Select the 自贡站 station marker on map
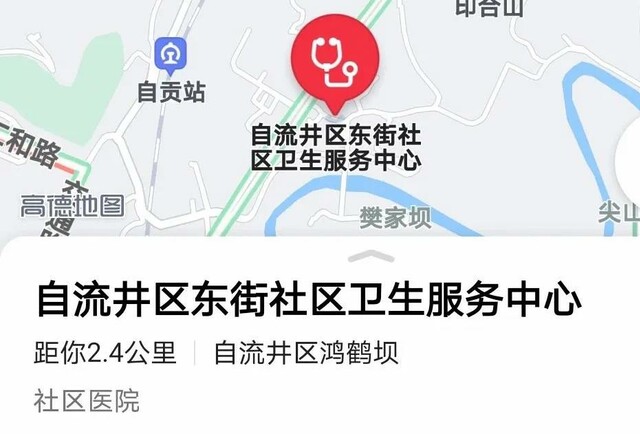This screenshot has width=640, height=434. [170, 56]
